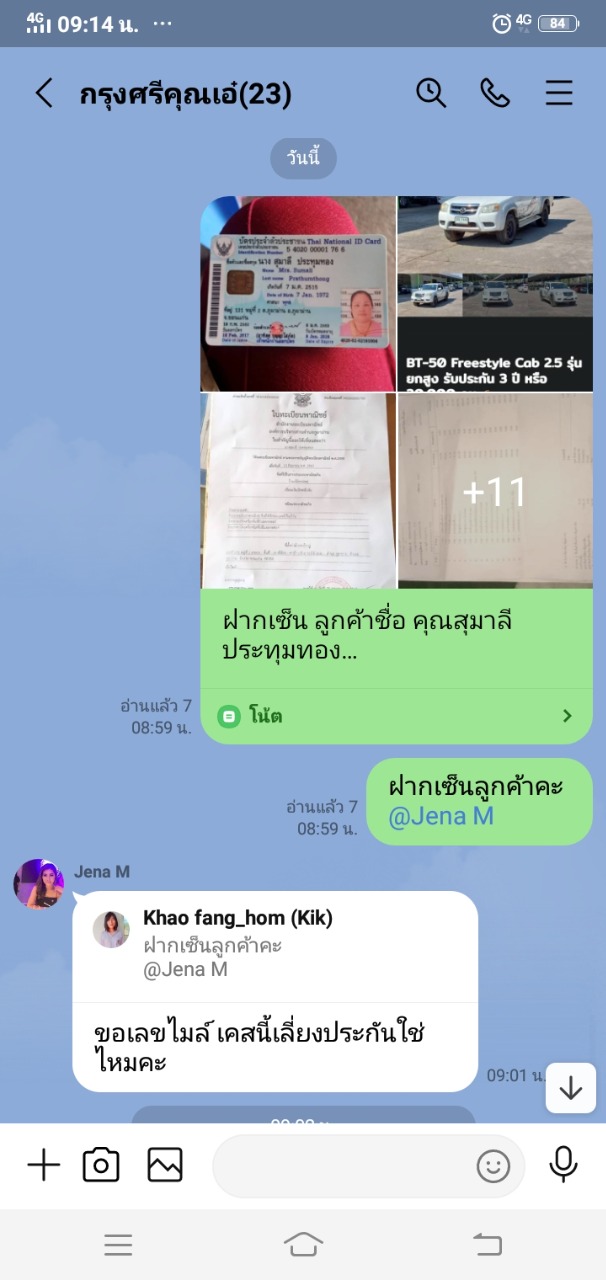Open the chat menu icon
The height and width of the screenshot is (1280, 606).
pos(559,94)
